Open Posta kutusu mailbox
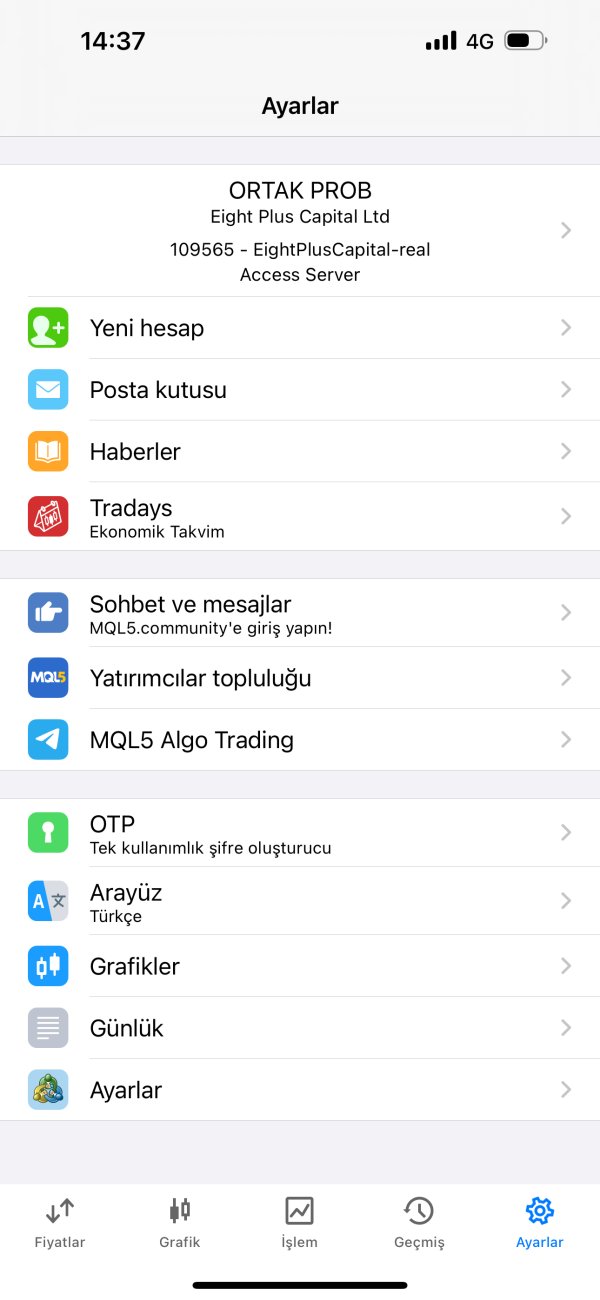 click(x=300, y=390)
